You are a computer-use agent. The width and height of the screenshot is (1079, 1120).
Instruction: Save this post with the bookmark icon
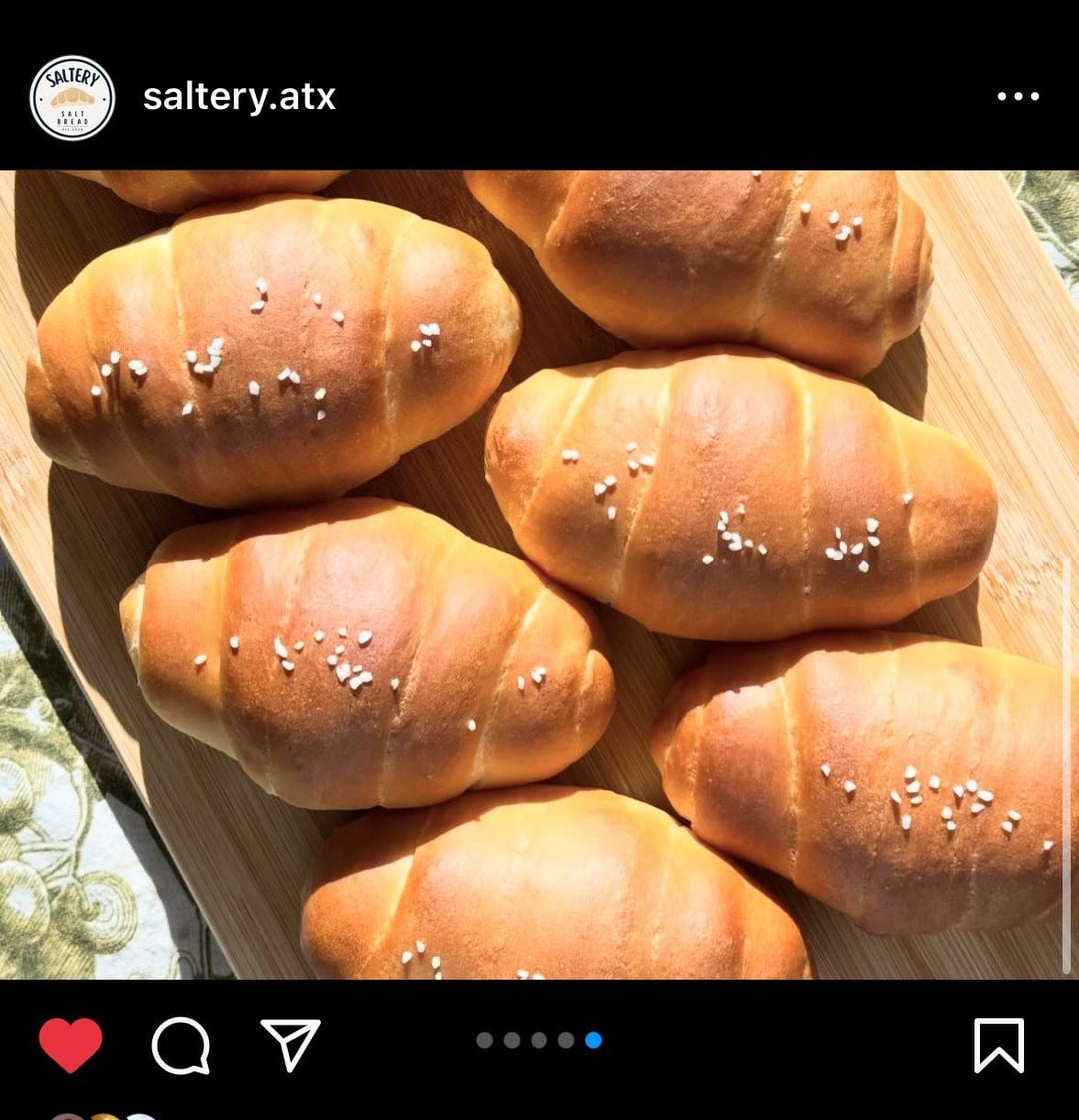tap(998, 1045)
